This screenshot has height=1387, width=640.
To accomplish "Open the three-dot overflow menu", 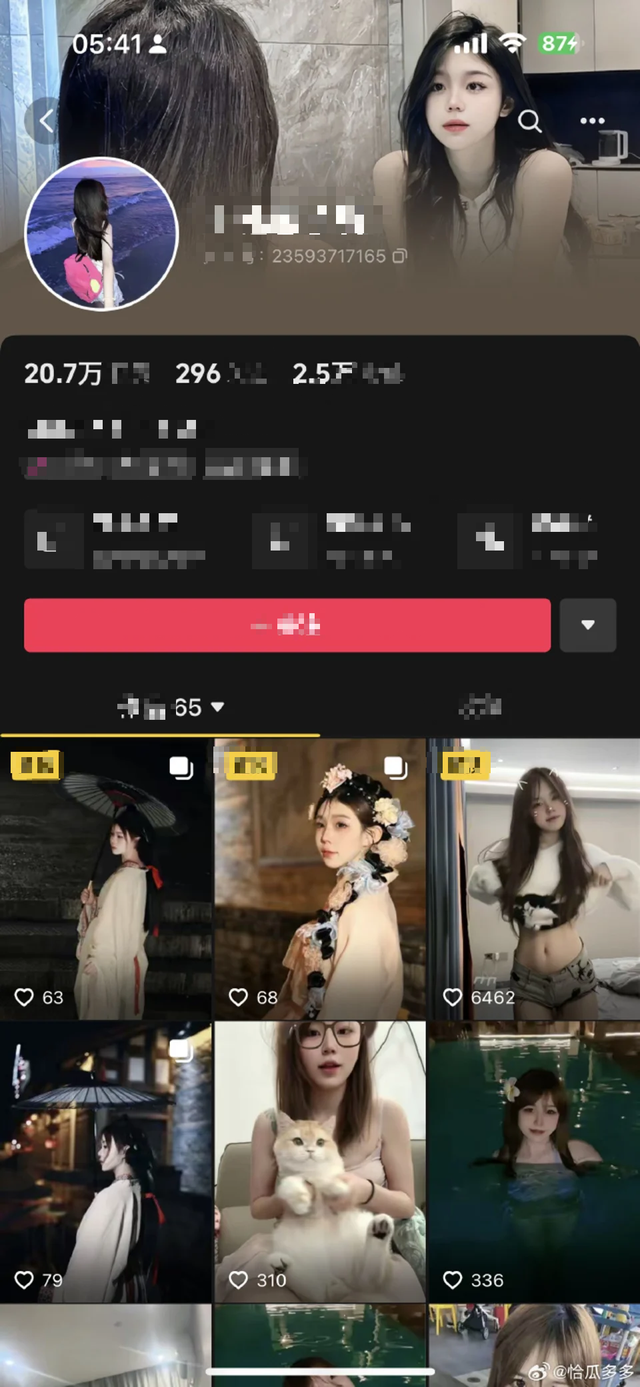I will [592, 121].
